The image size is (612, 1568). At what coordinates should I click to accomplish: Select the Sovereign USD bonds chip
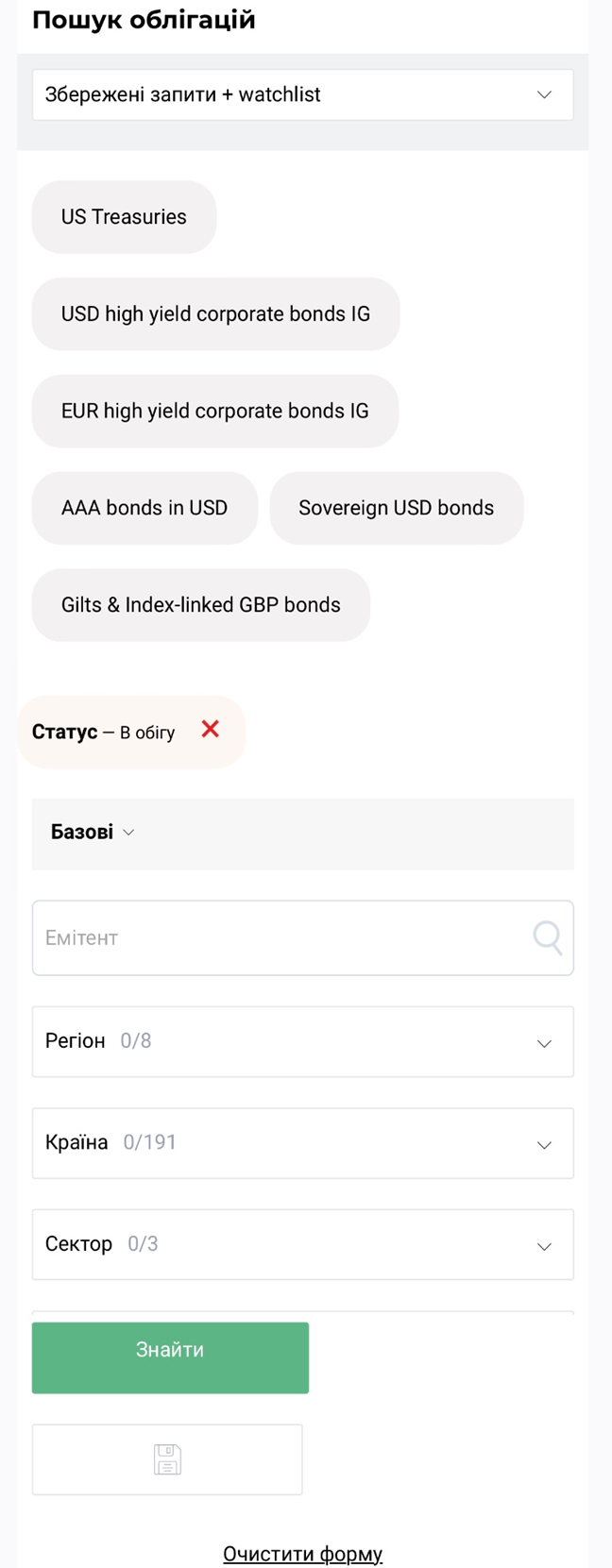(x=396, y=508)
